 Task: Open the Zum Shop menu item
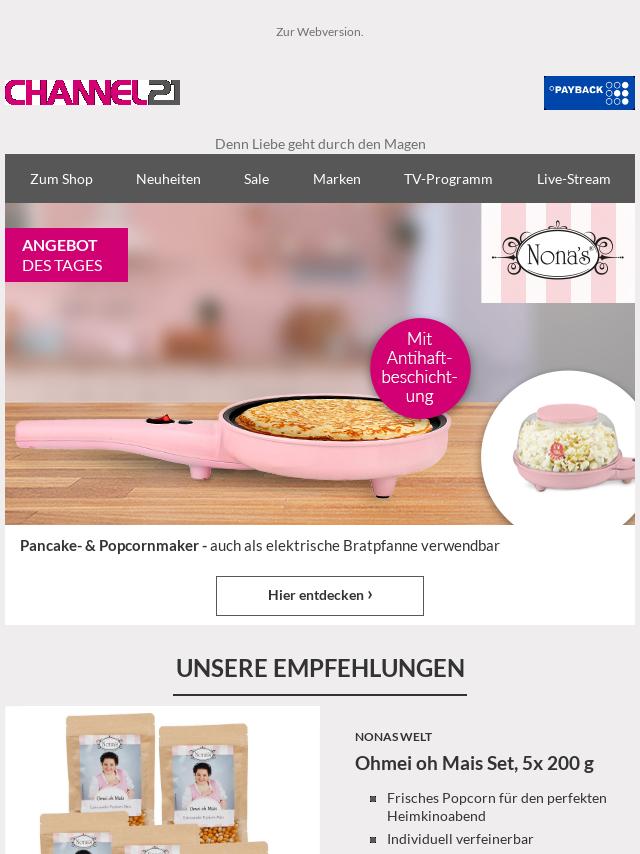(x=61, y=179)
